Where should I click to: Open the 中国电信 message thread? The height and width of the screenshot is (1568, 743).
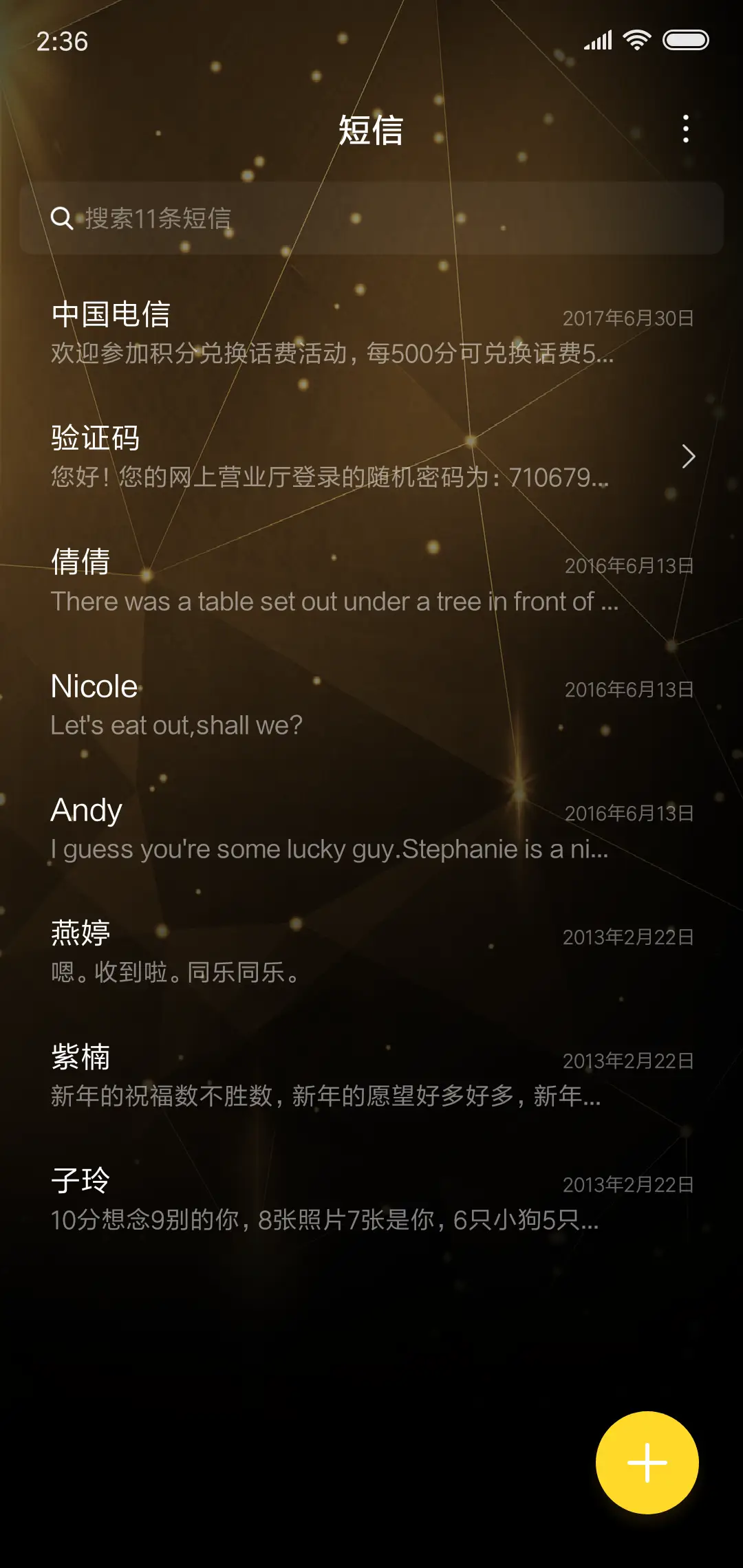point(371,333)
